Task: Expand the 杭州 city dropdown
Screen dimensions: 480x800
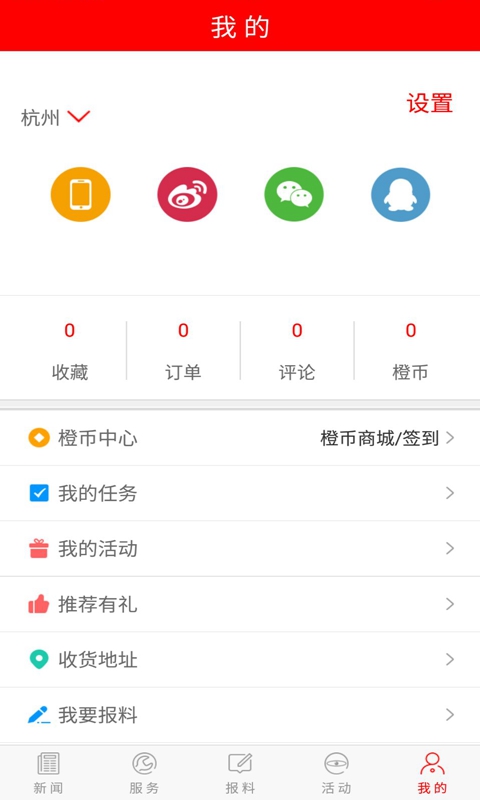Action: 55,118
